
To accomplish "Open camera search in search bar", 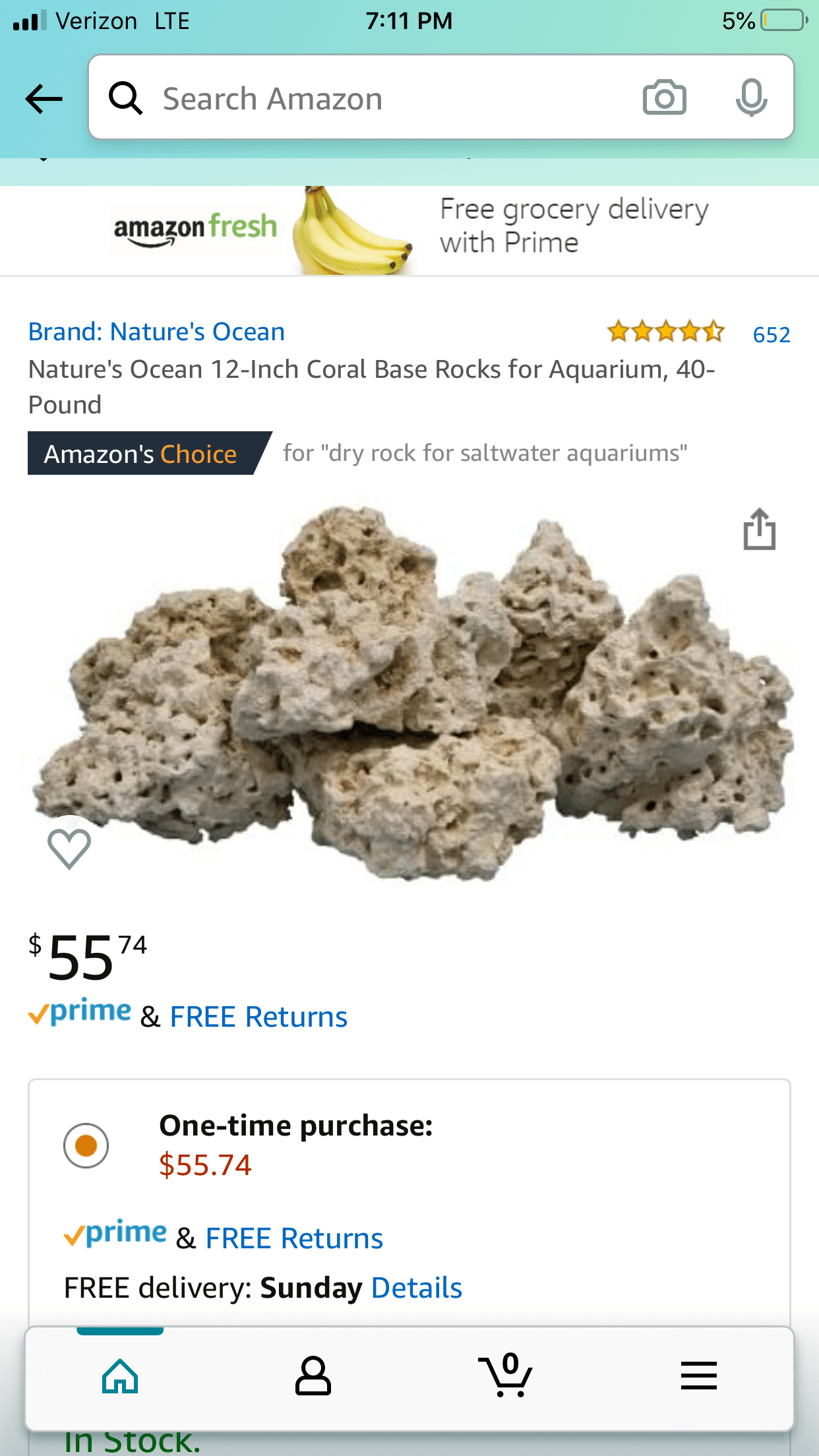I will click(664, 98).
